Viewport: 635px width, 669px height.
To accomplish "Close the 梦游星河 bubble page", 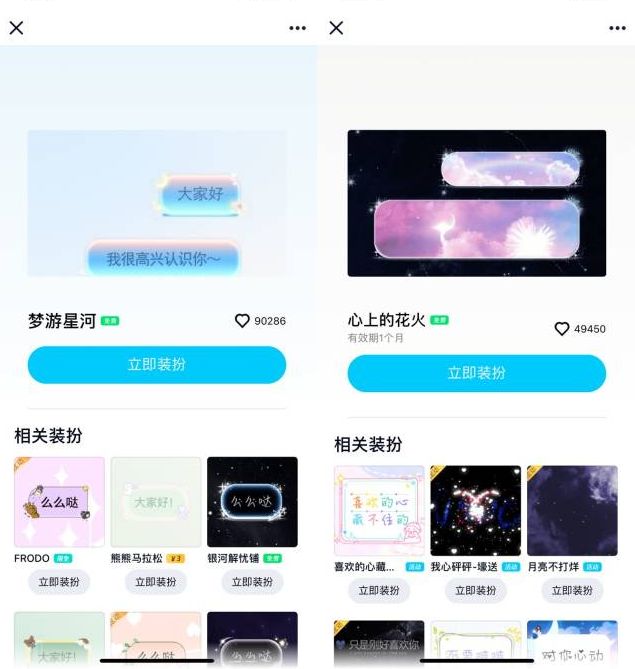I will pyautogui.click(x=16, y=28).
